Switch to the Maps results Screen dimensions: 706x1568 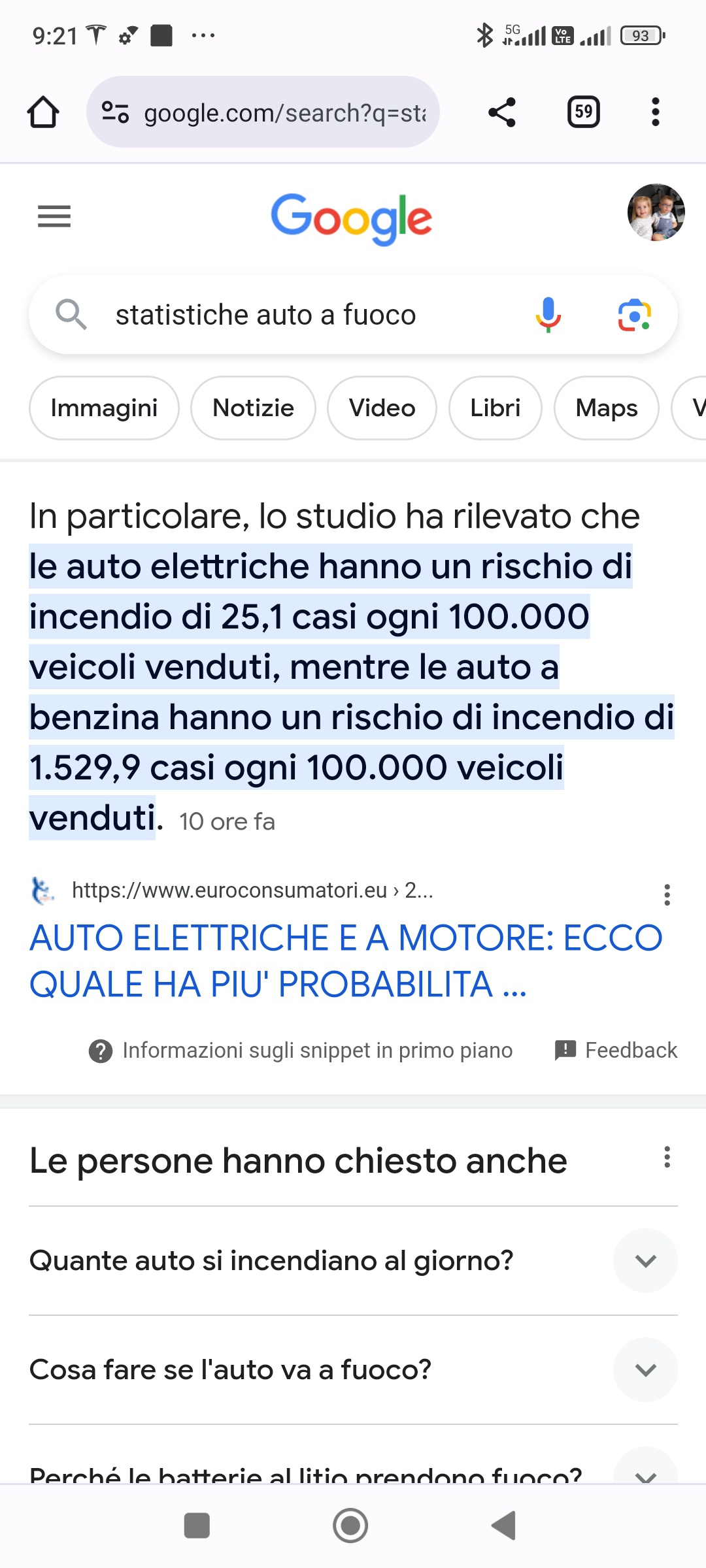click(x=606, y=408)
